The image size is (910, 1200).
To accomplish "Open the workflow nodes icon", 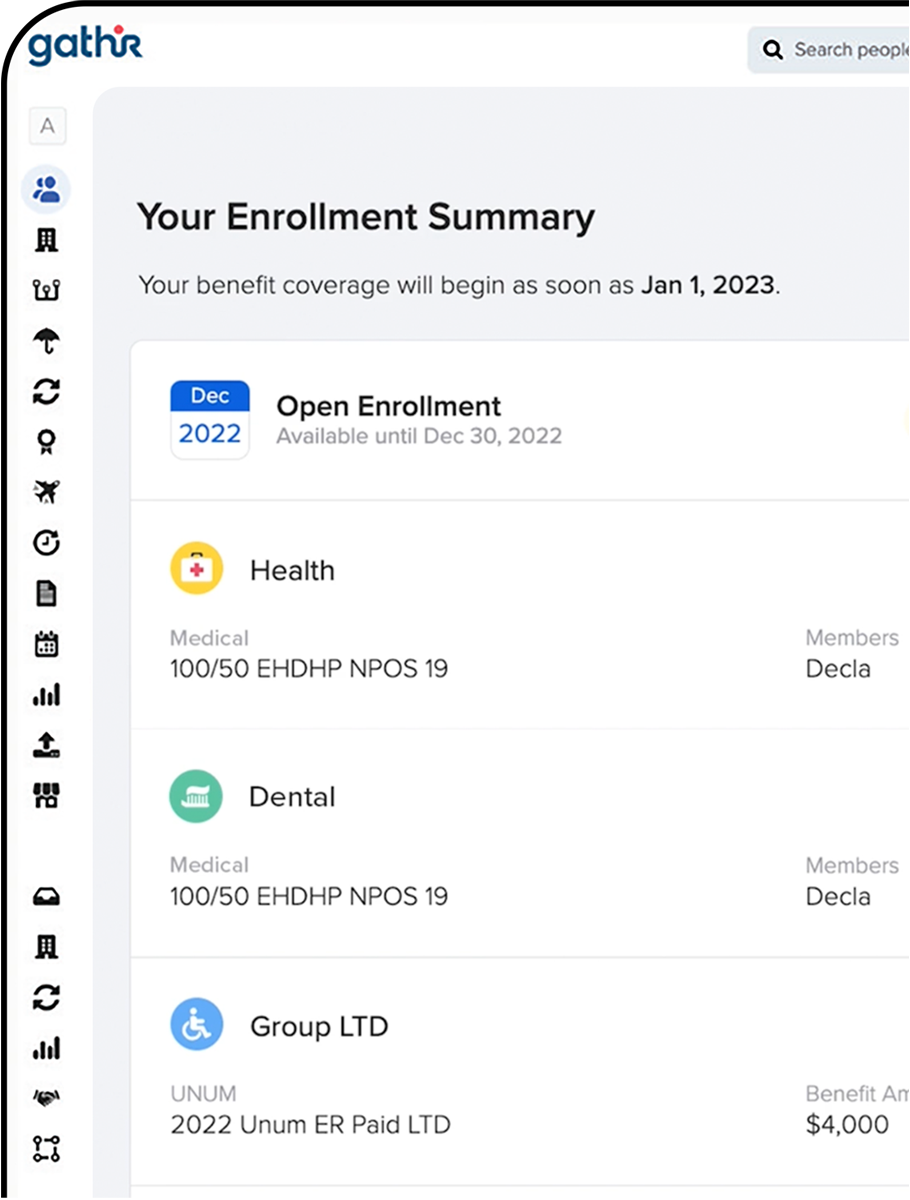I will coord(46,1149).
